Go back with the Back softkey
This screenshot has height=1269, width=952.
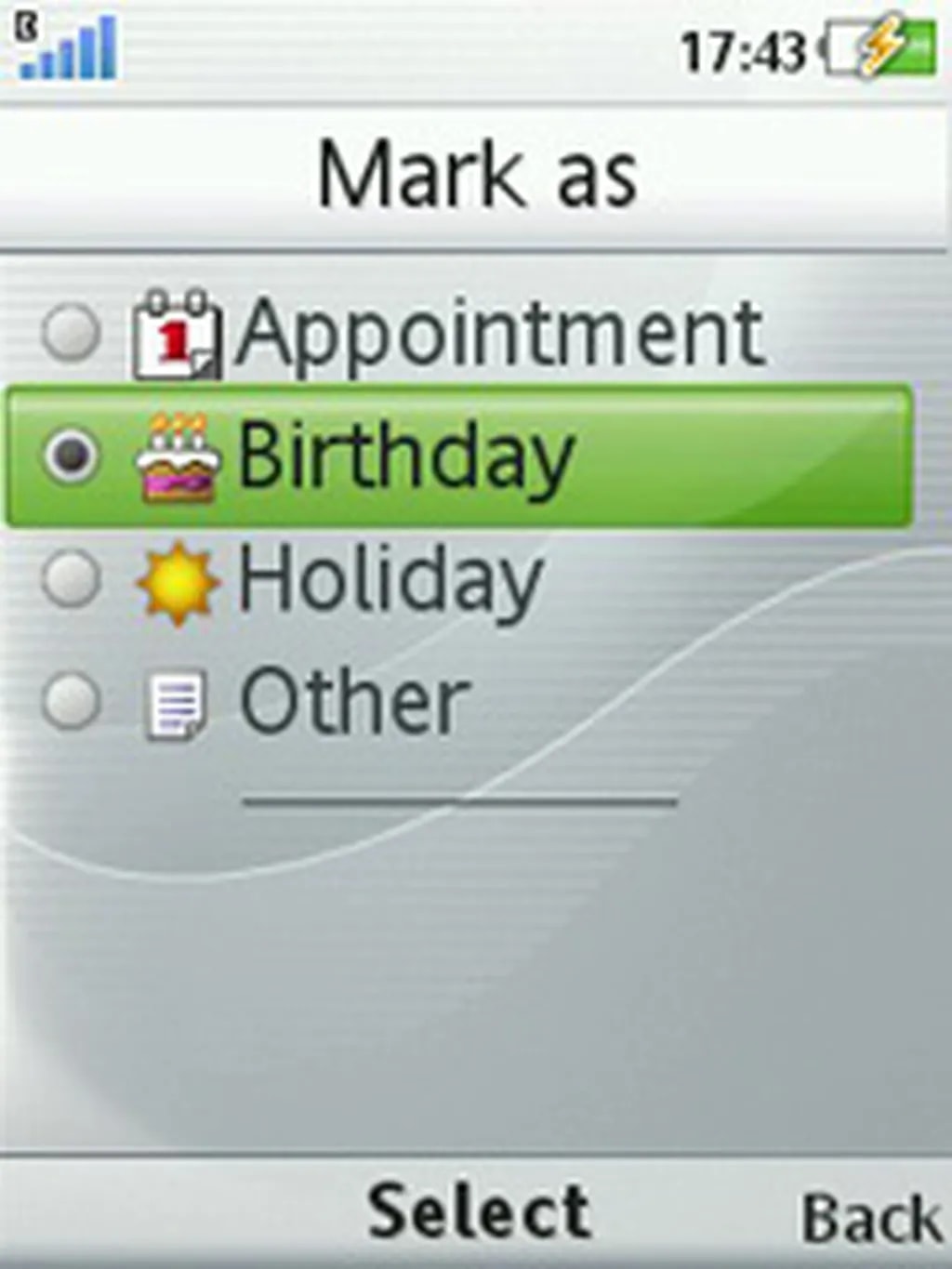(x=869, y=1217)
